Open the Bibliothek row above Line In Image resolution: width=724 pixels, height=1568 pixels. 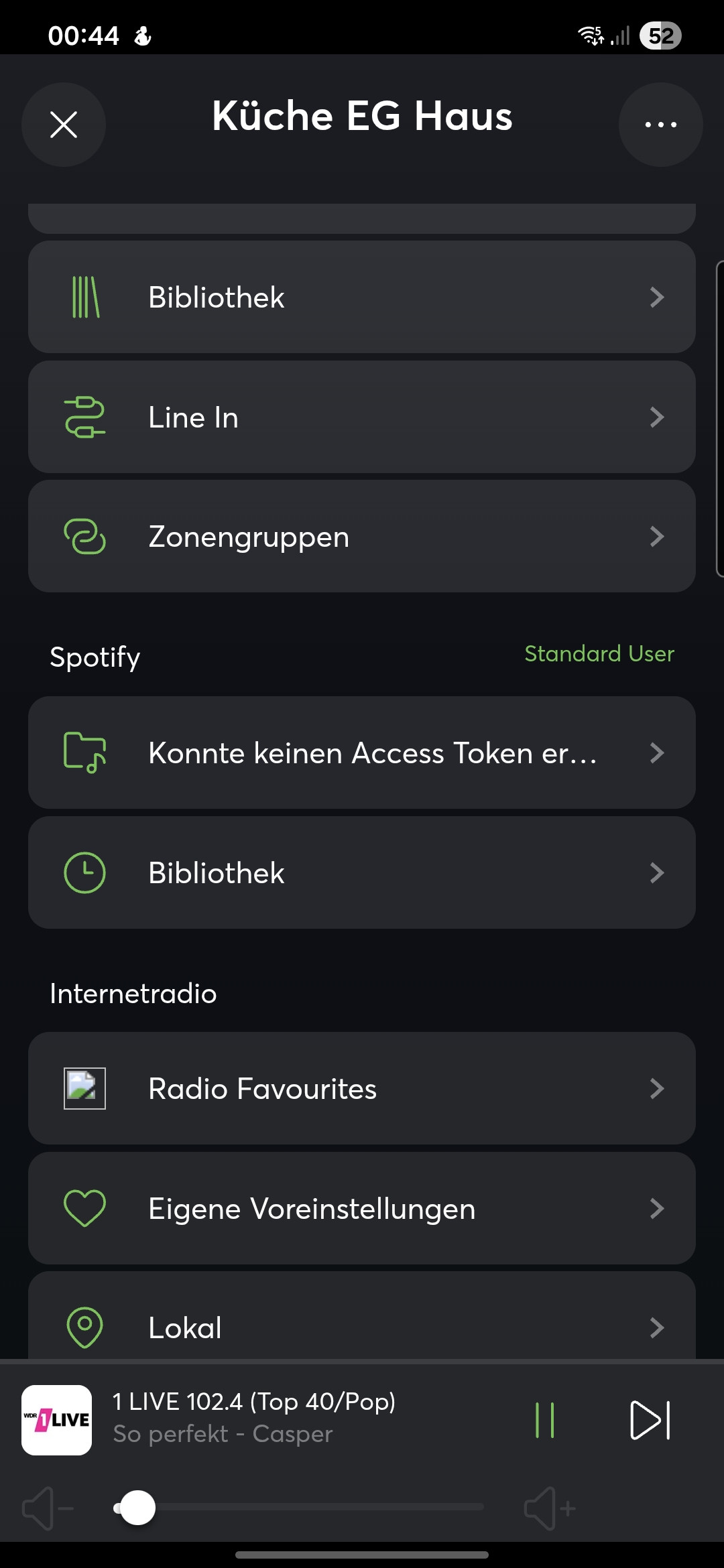[x=362, y=297]
